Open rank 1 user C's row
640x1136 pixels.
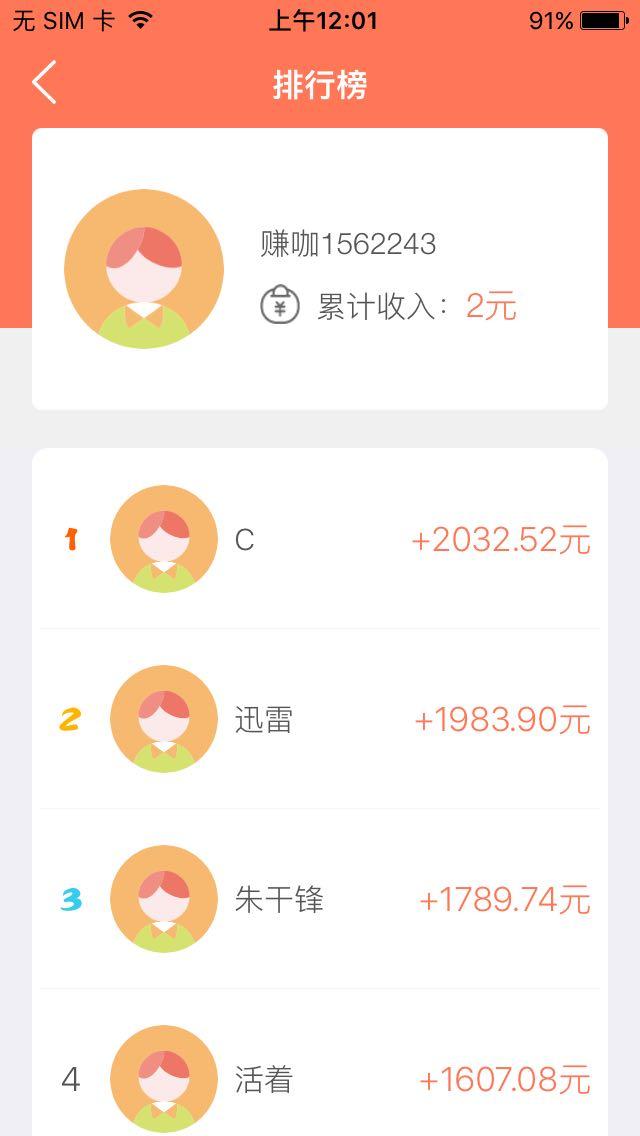320,540
